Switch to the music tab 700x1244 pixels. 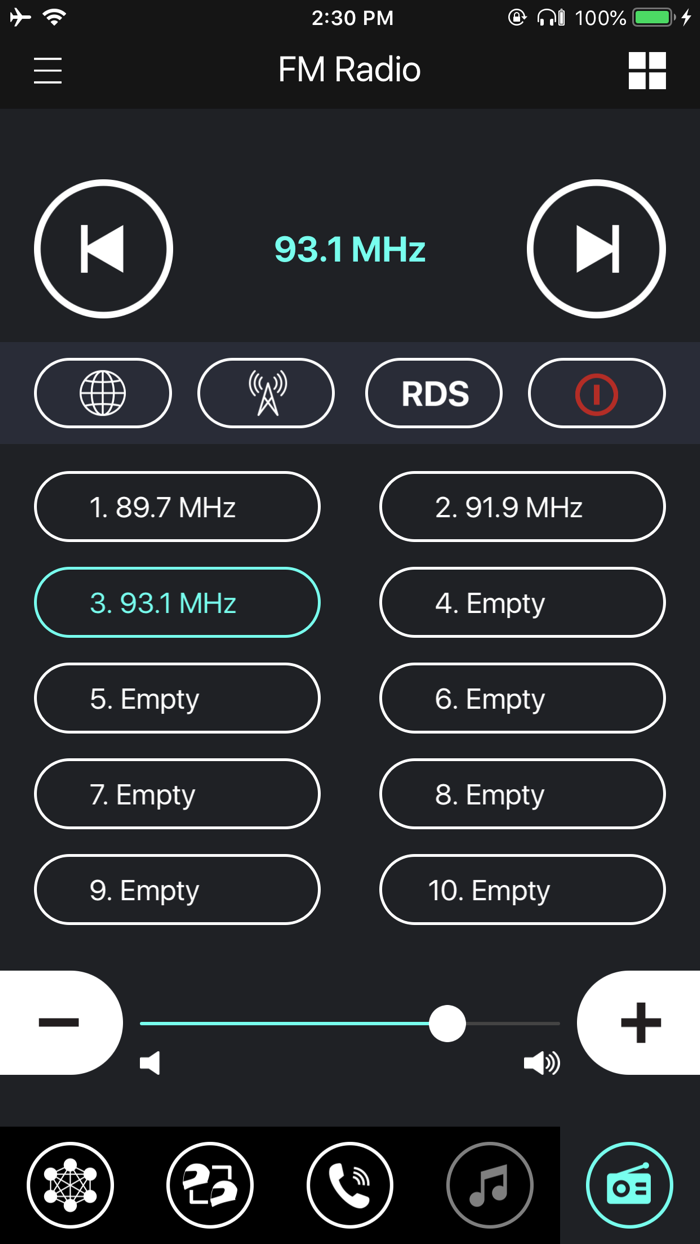click(x=490, y=1185)
